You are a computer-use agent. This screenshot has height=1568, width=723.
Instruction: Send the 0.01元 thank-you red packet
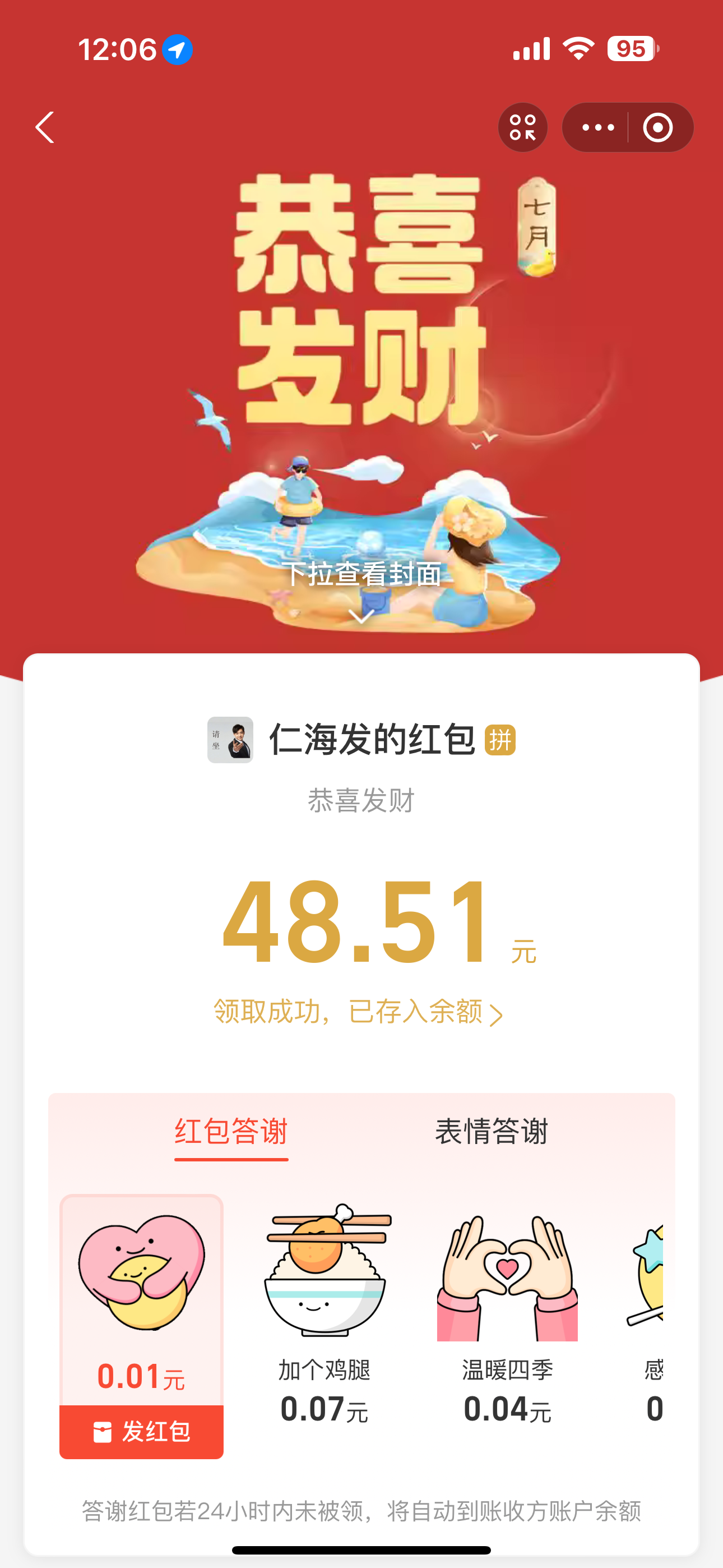pos(141,1432)
